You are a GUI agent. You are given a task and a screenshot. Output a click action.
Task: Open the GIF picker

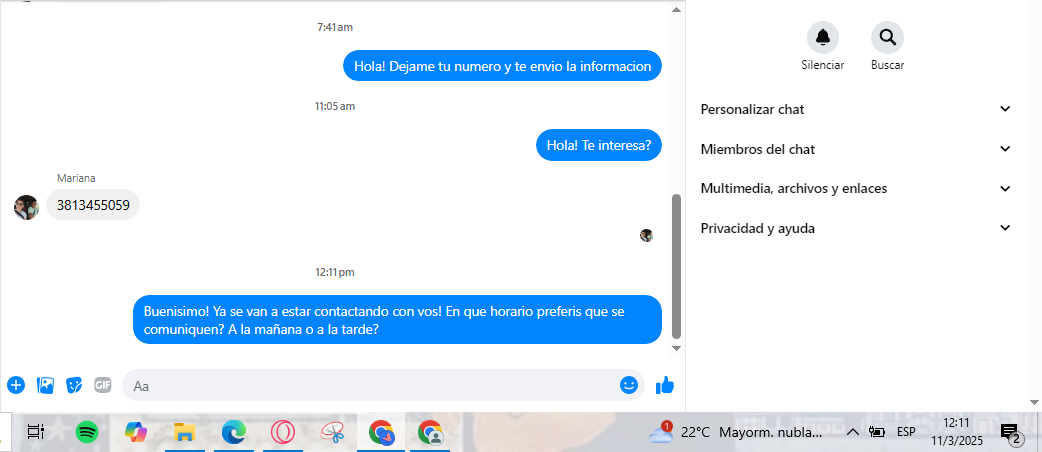coord(103,385)
